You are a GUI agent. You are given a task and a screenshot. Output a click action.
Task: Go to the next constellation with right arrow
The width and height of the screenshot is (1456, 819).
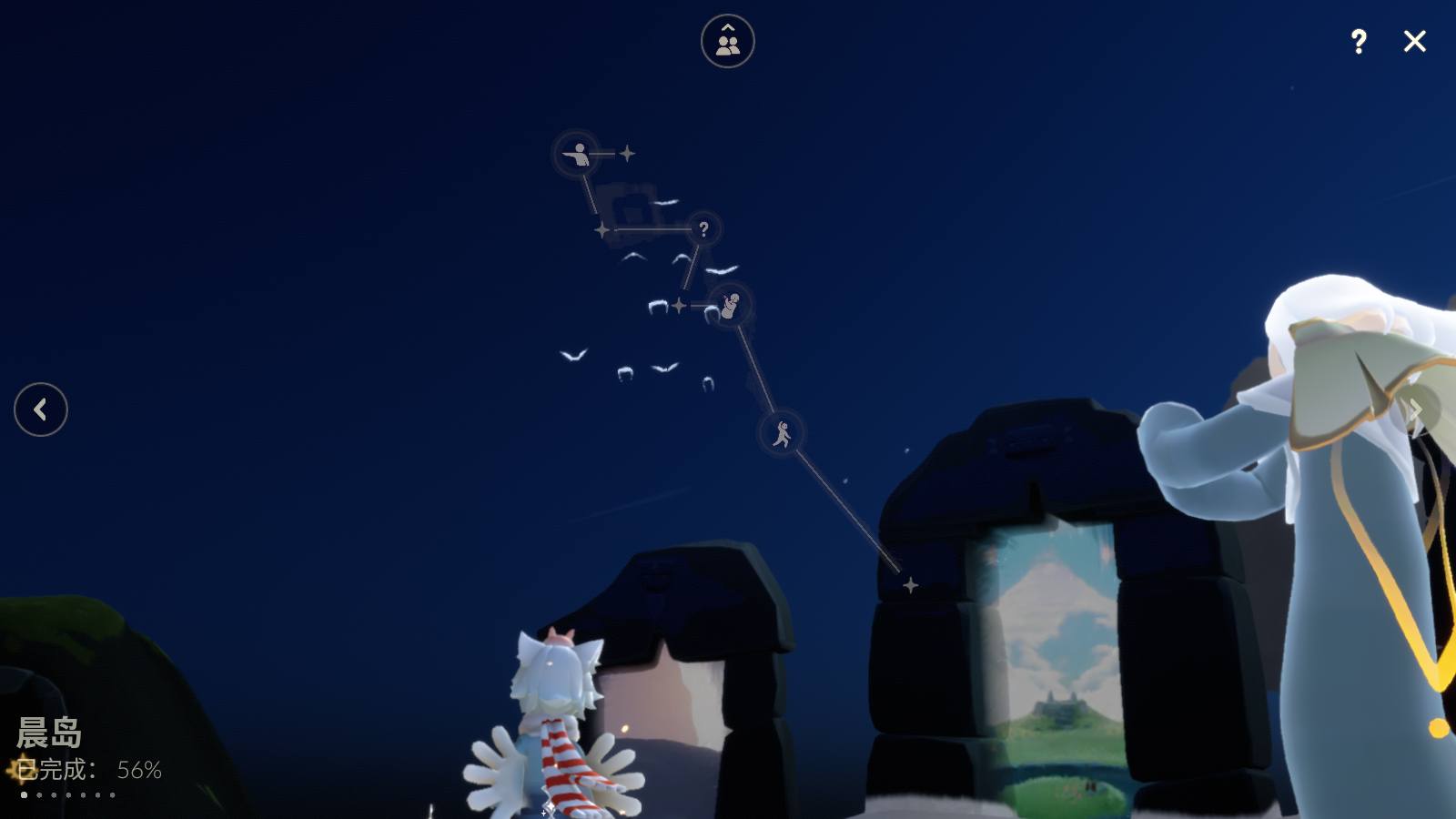click(x=1416, y=409)
